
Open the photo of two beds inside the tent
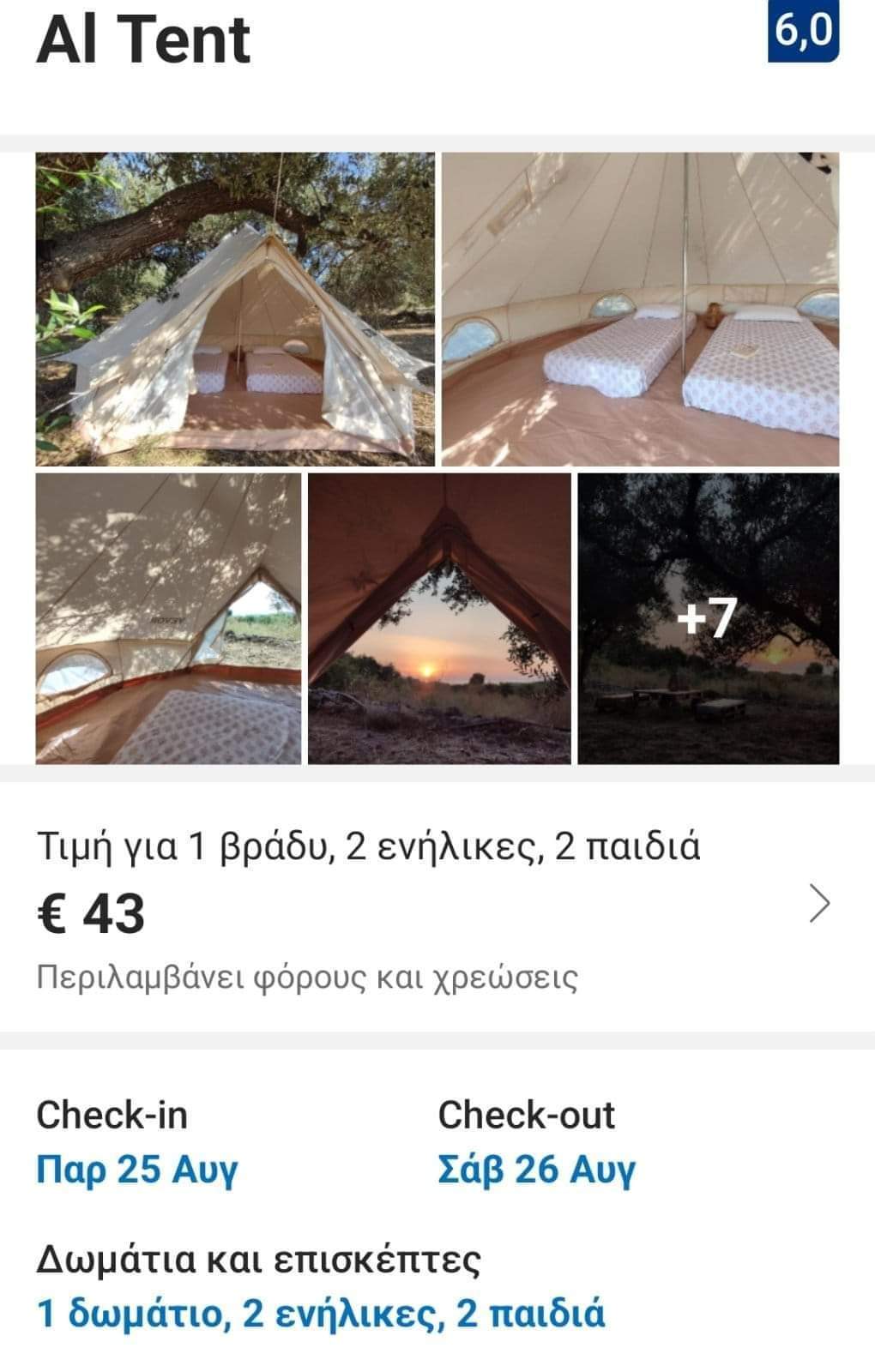click(640, 309)
